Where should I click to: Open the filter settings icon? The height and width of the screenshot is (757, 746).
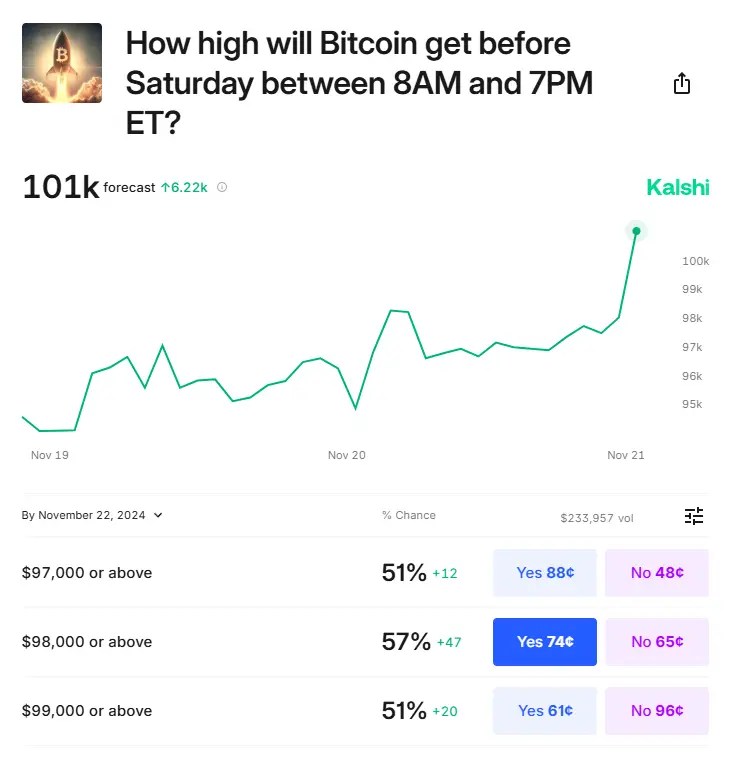[694, 516]
